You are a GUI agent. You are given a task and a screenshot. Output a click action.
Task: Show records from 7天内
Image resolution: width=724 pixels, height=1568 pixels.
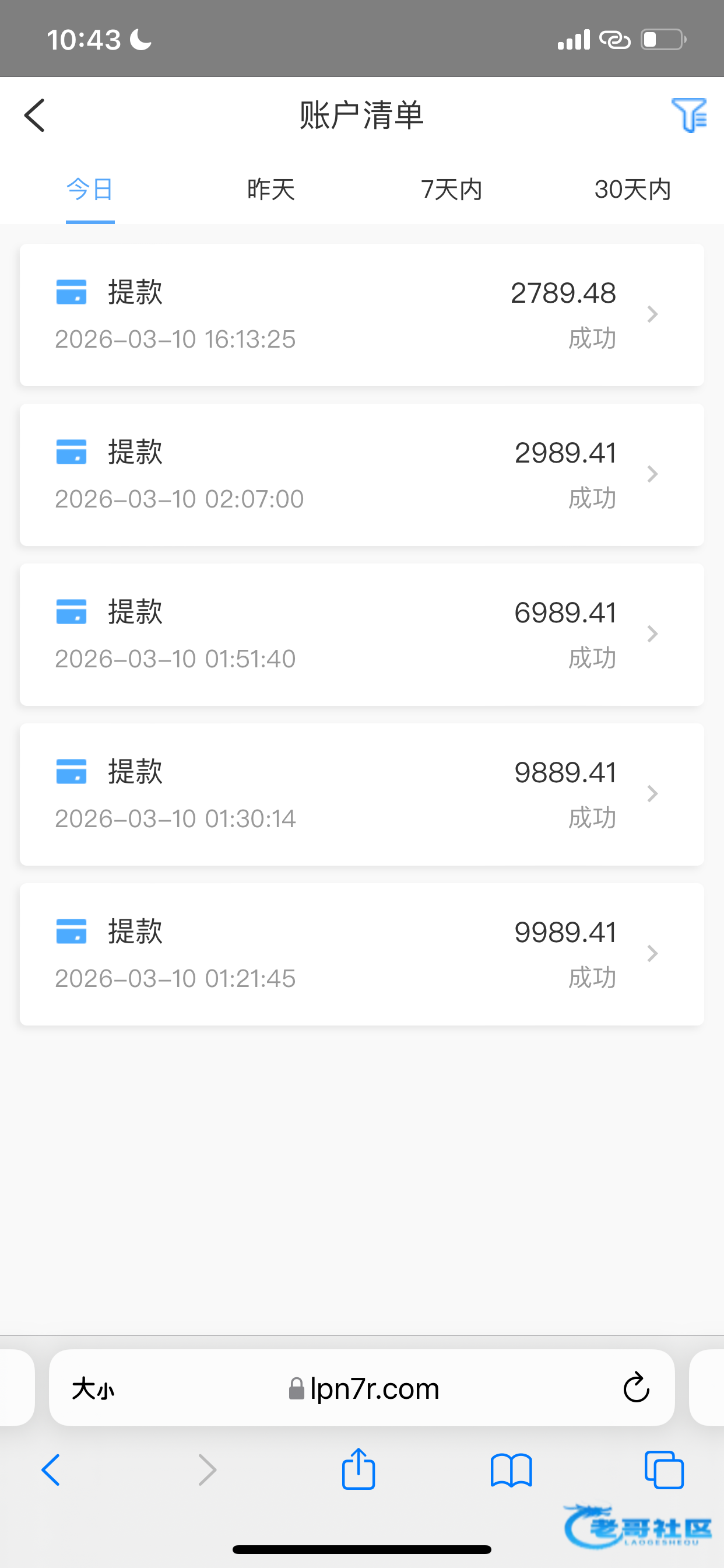451,190
